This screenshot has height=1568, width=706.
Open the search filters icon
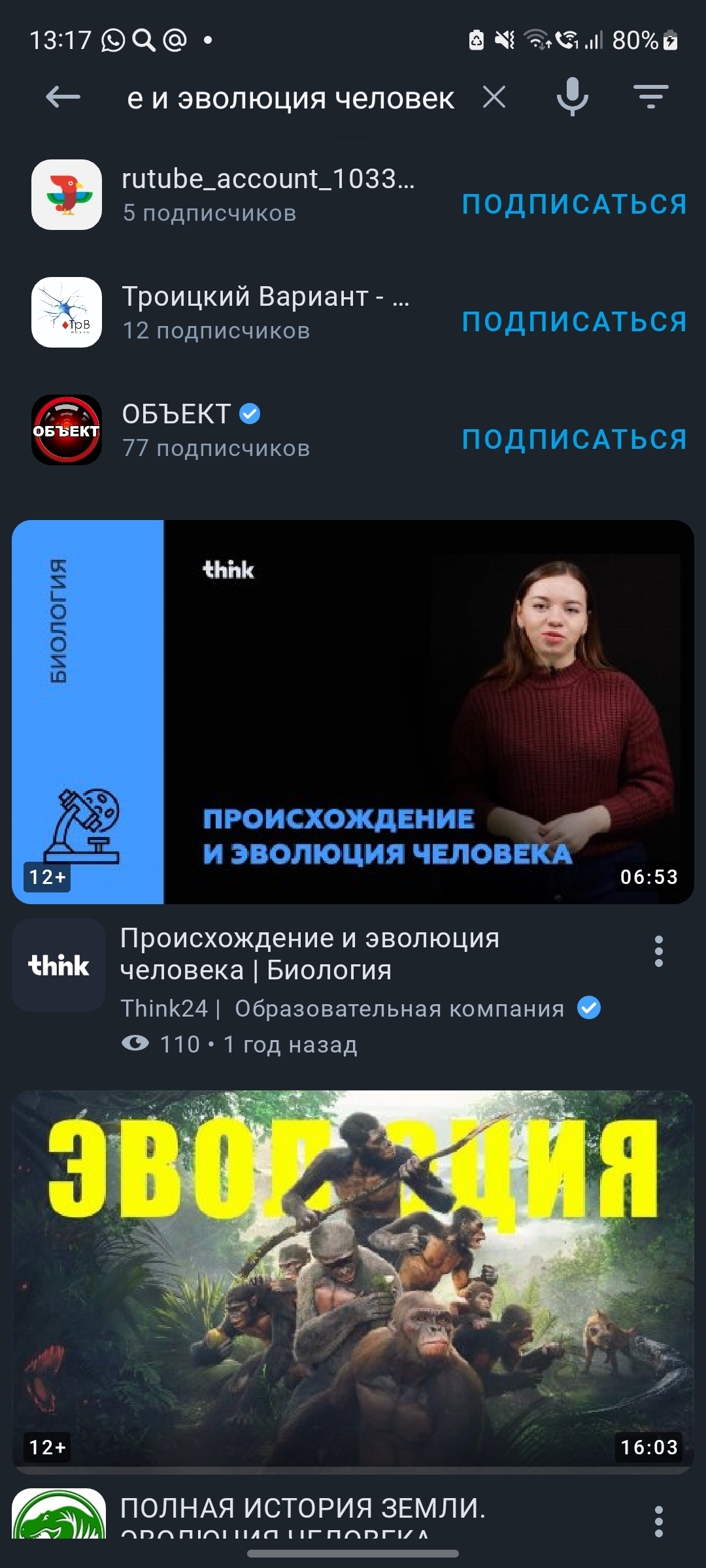point(651,97)
